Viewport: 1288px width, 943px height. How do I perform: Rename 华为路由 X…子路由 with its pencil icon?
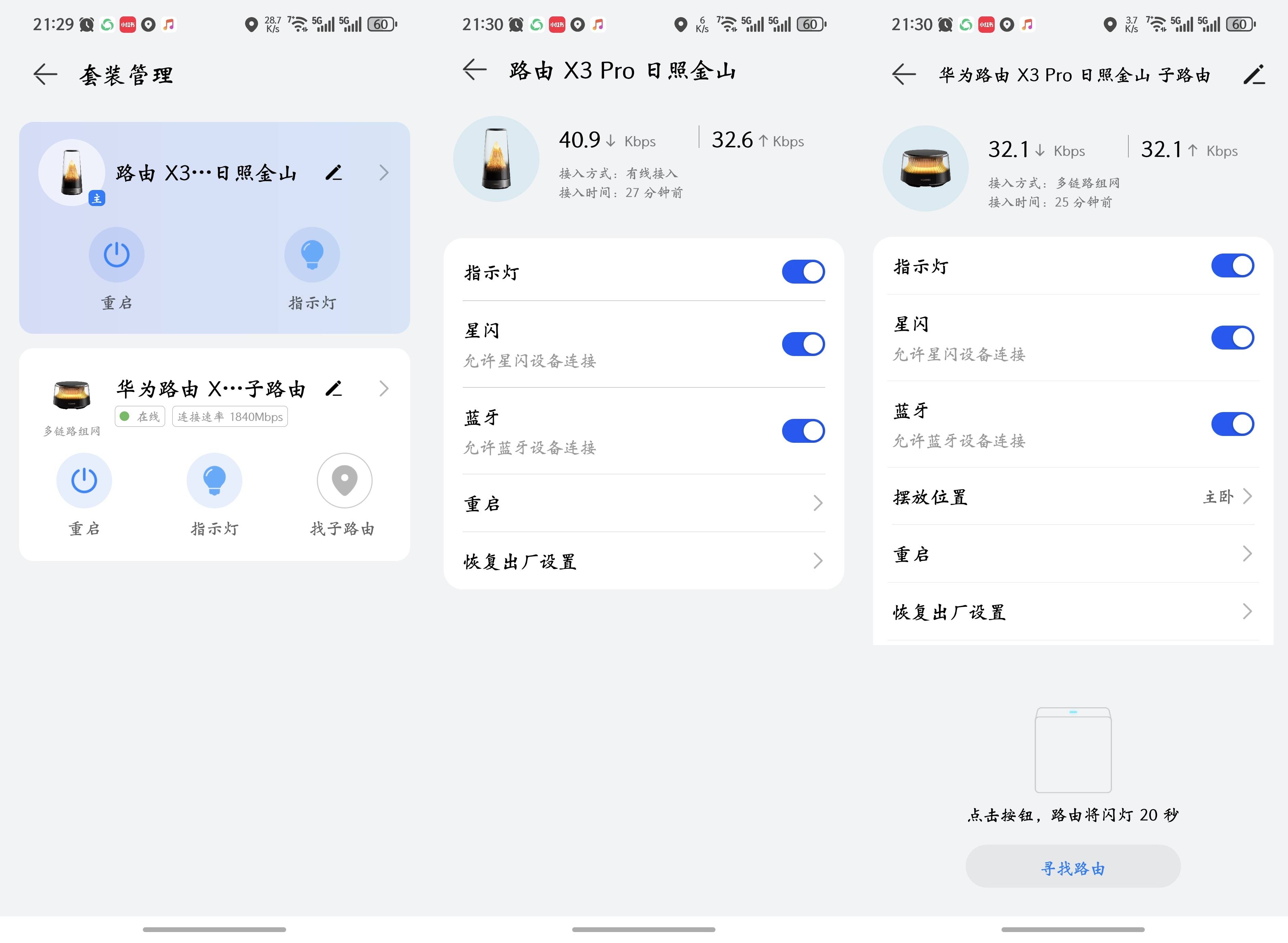coord(334,389)
